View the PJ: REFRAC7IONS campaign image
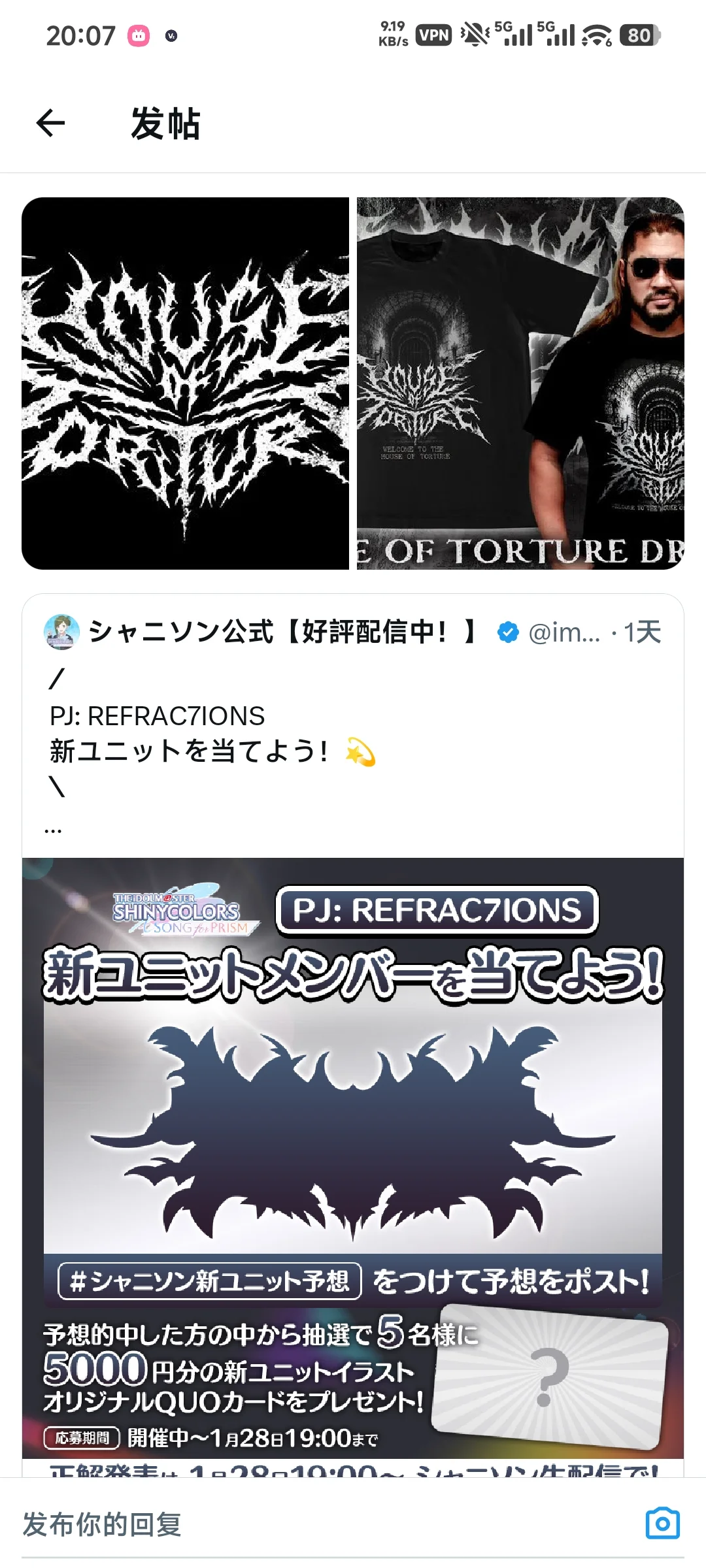This screenshot has height=1568, width=706. [x=353, y=1163]
